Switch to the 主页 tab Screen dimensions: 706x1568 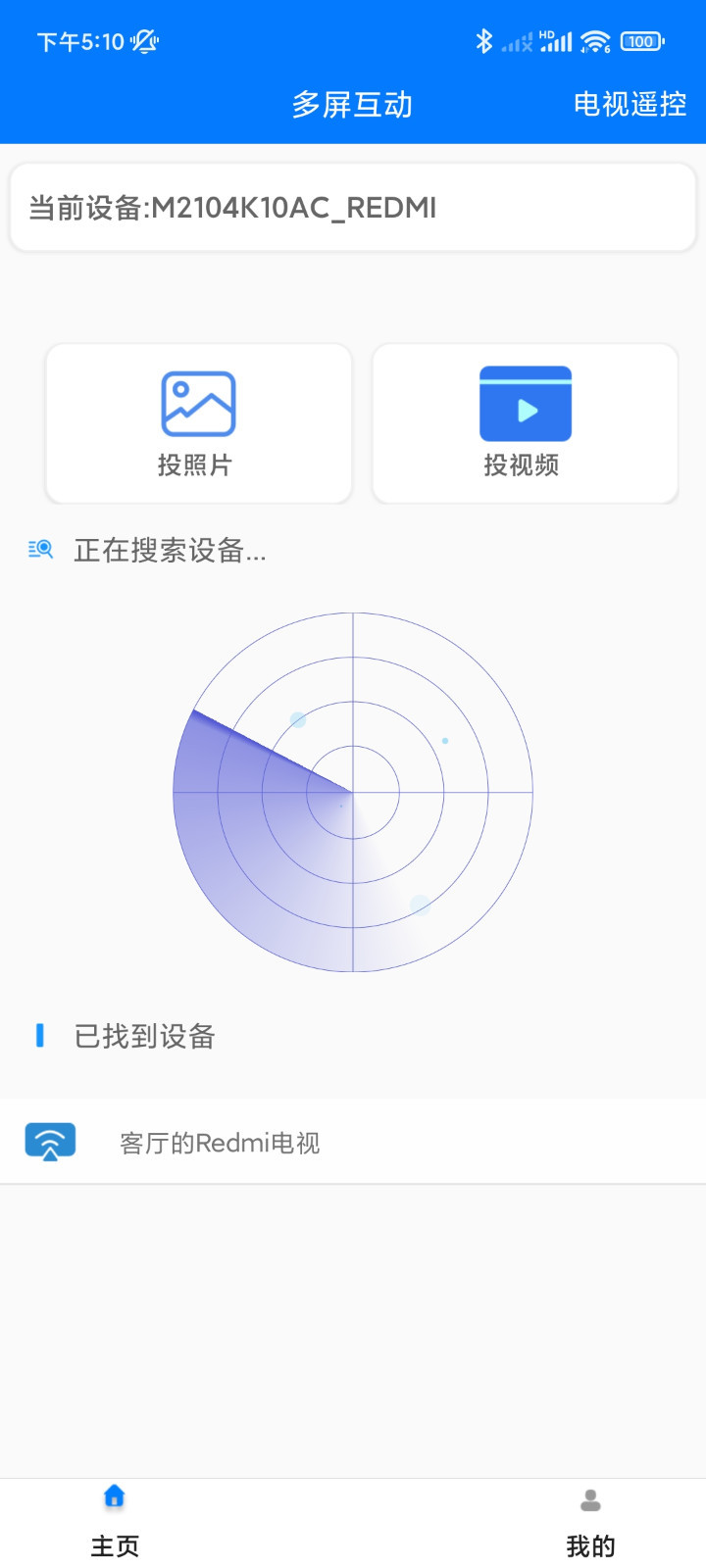114,1544
